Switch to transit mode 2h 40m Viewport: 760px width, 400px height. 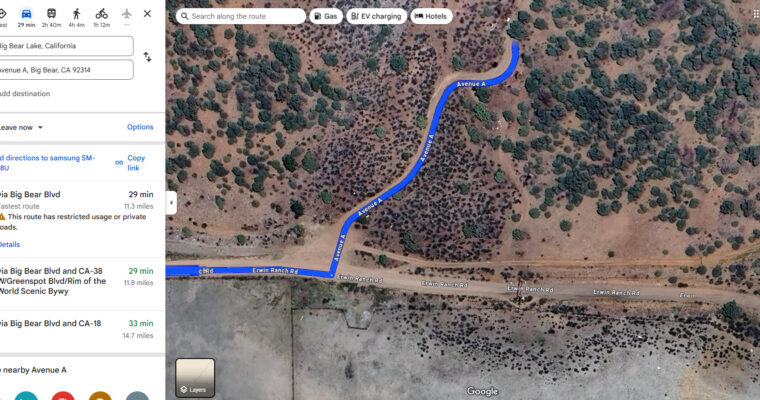(x=52, y=17)
